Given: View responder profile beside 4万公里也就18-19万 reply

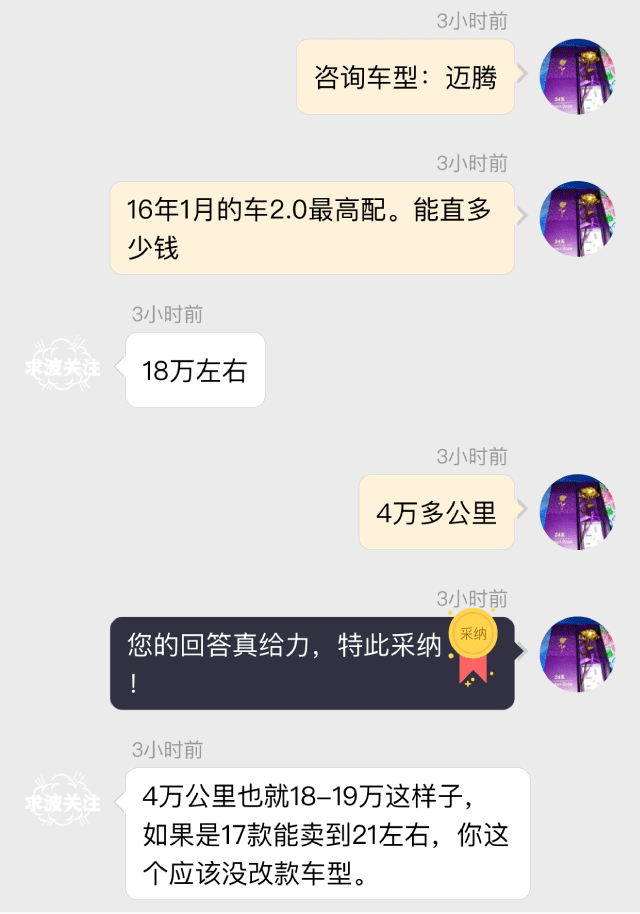Looking at the screenshot, I should pyautogui.click(x=63, y=804).
